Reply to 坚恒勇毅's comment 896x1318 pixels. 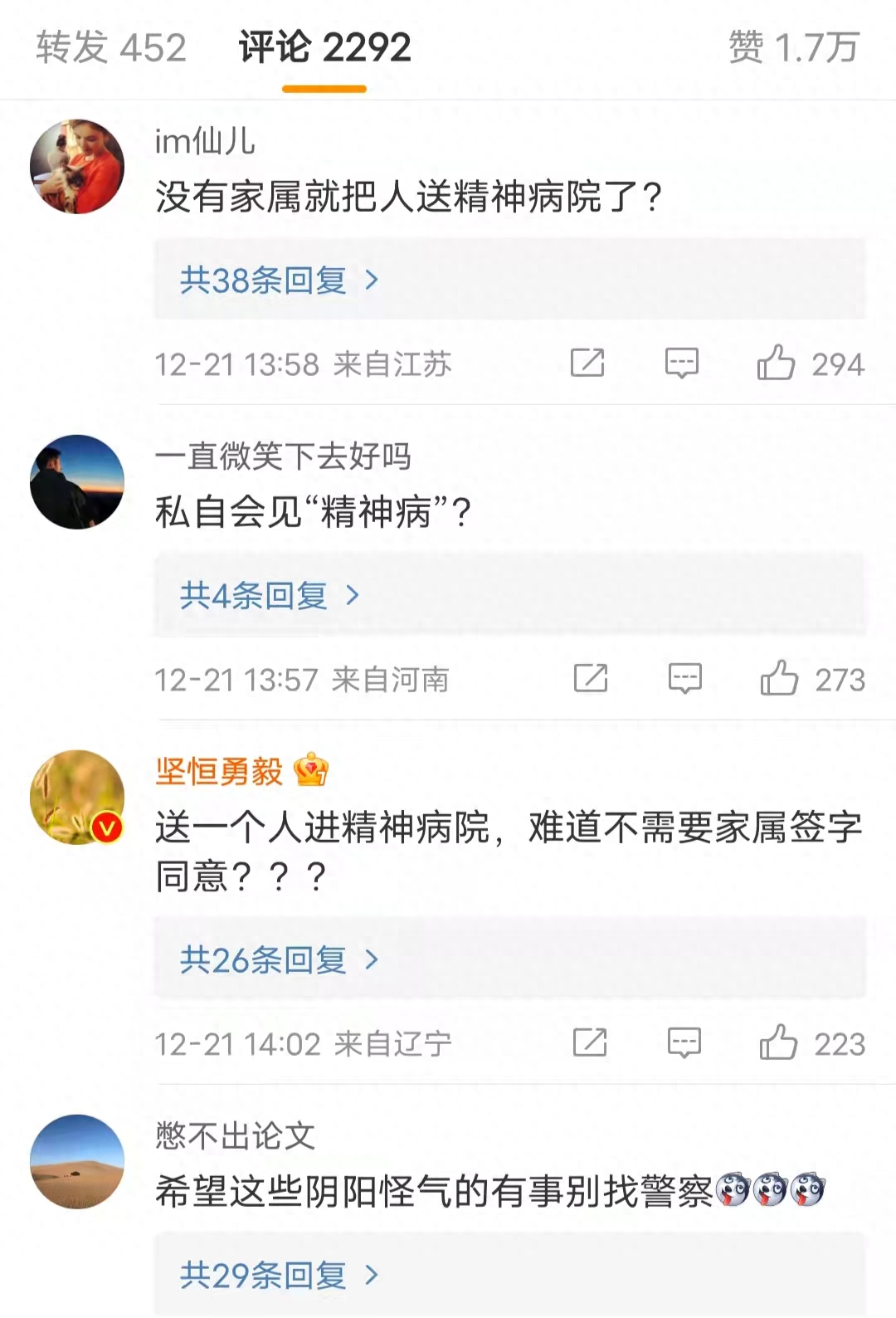pyautogui.click(x=684, y=1042)
